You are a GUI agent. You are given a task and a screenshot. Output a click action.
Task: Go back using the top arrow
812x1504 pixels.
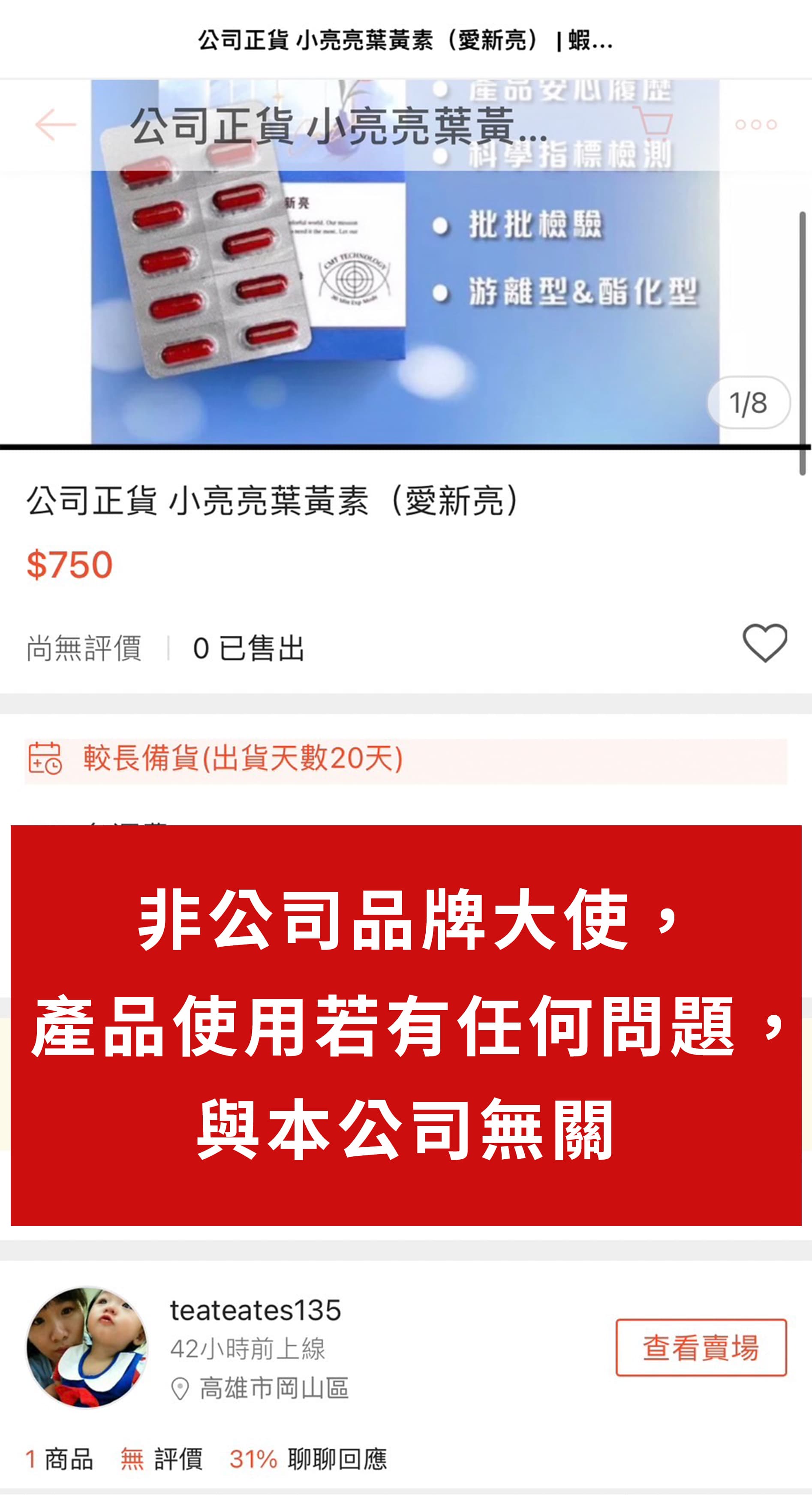(x=55, y=124)
